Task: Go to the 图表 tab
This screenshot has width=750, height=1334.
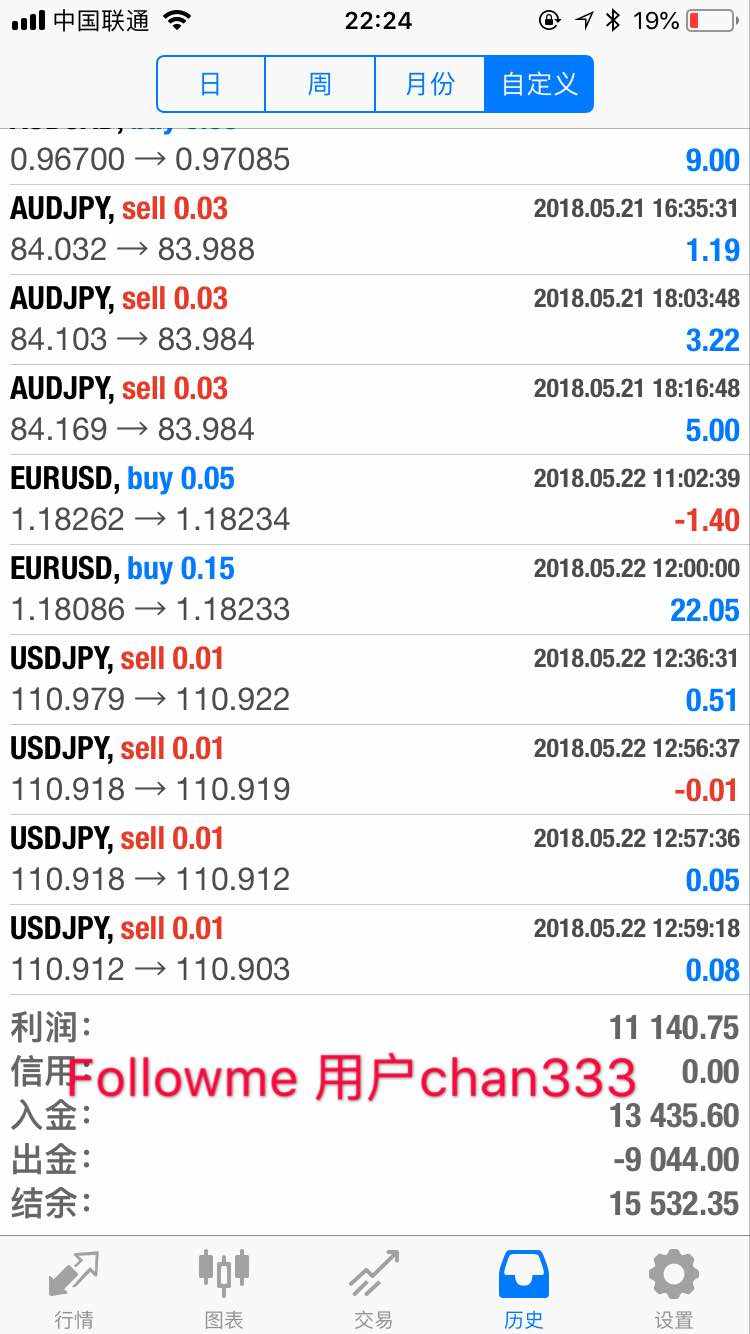Action: pyautogui.click(x=224, y=1288)
